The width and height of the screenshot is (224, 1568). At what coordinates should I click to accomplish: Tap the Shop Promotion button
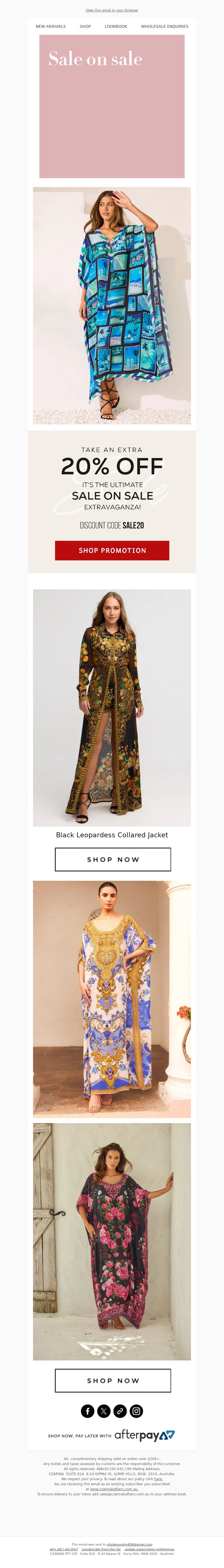coord(112,550)
